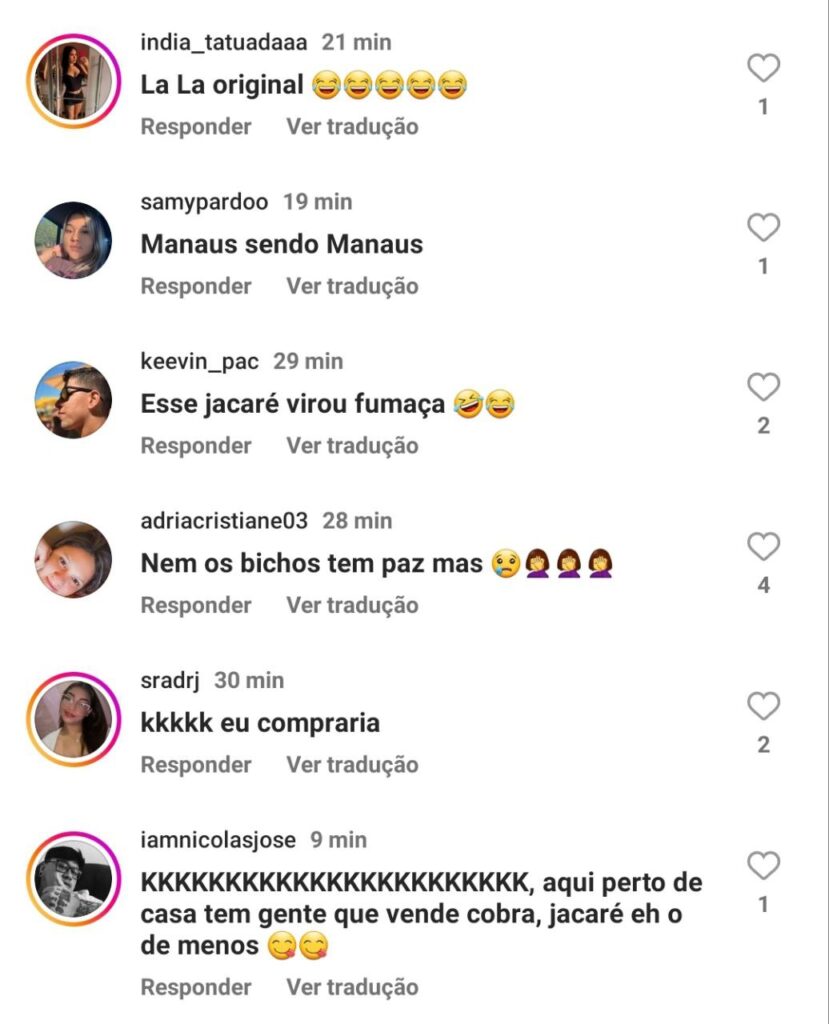Reply to sradrj's comment
829x1024 pixels.
[x=196, y=765]
